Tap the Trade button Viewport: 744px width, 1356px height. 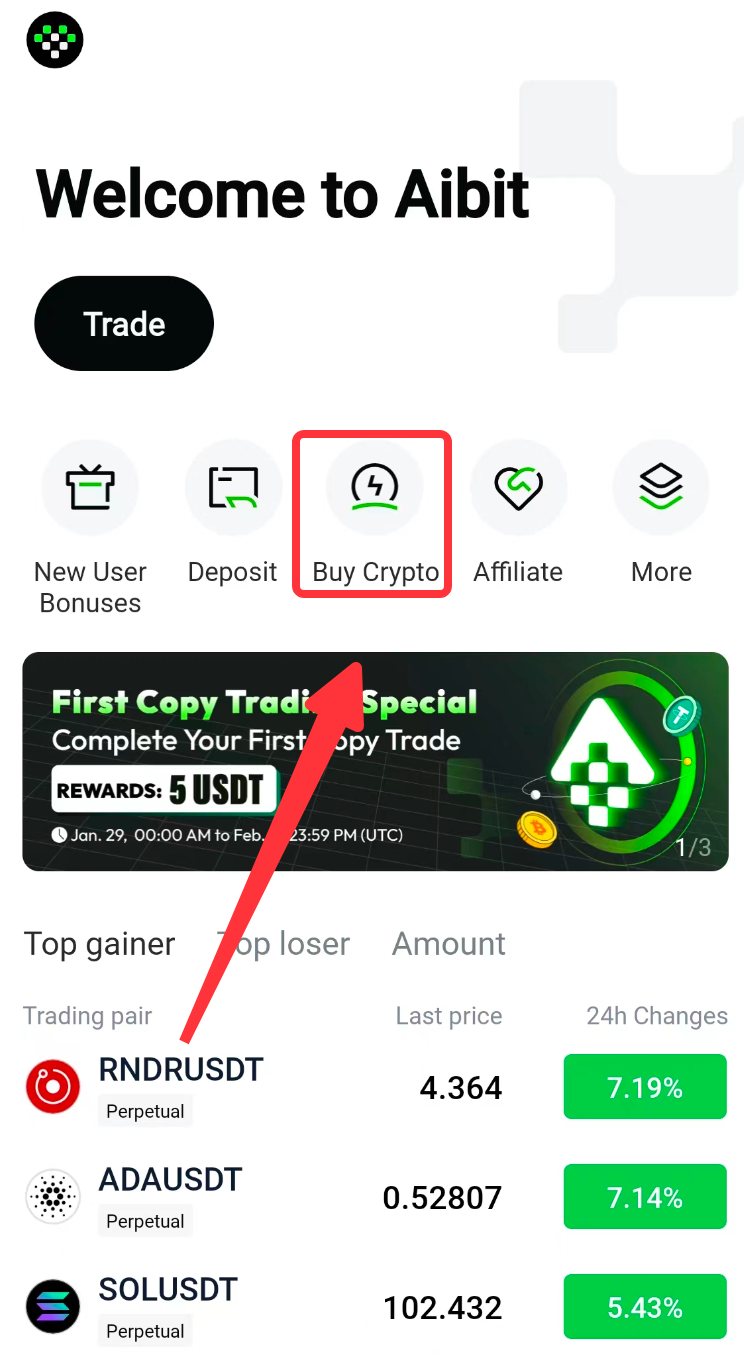pyautogui.click(x=124, y=324)
